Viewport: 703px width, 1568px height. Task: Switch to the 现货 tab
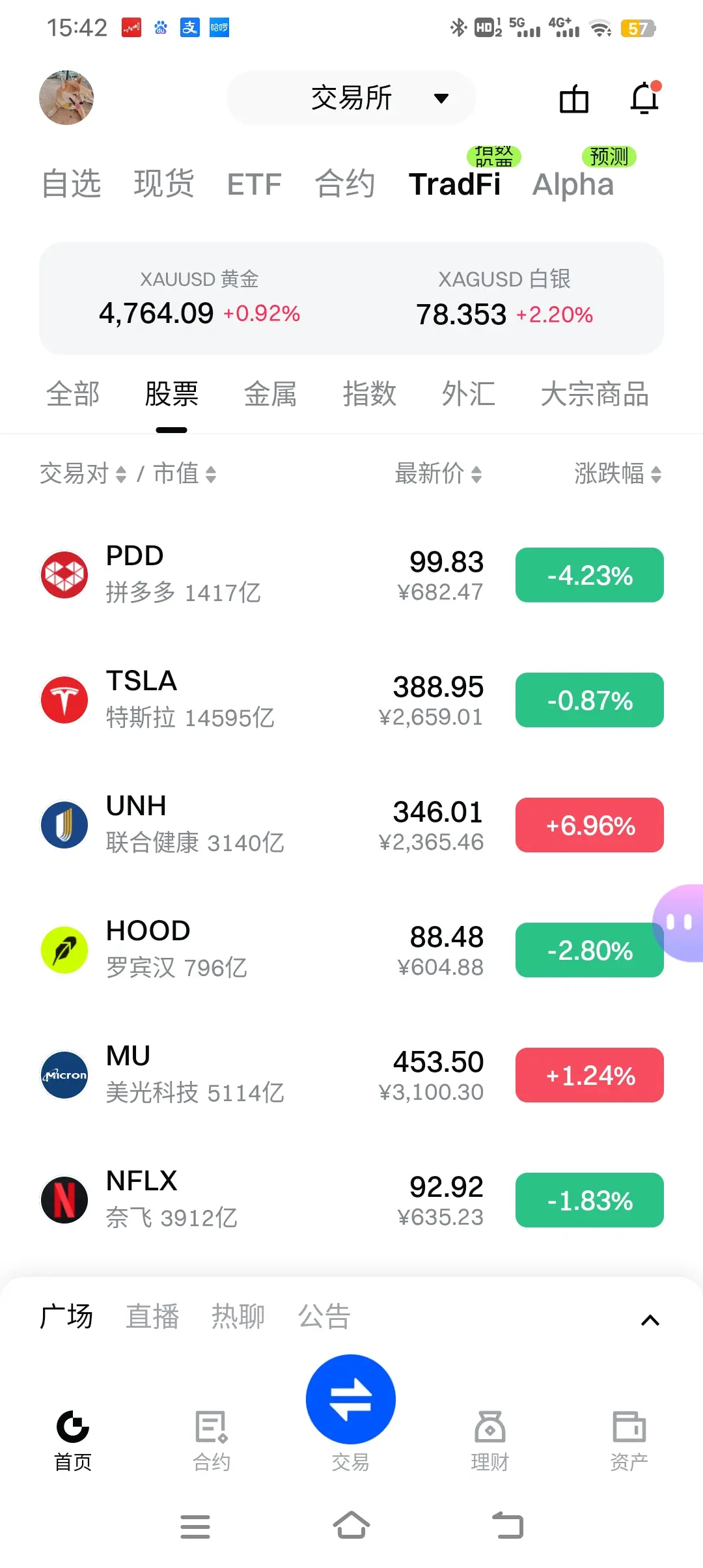164,184
